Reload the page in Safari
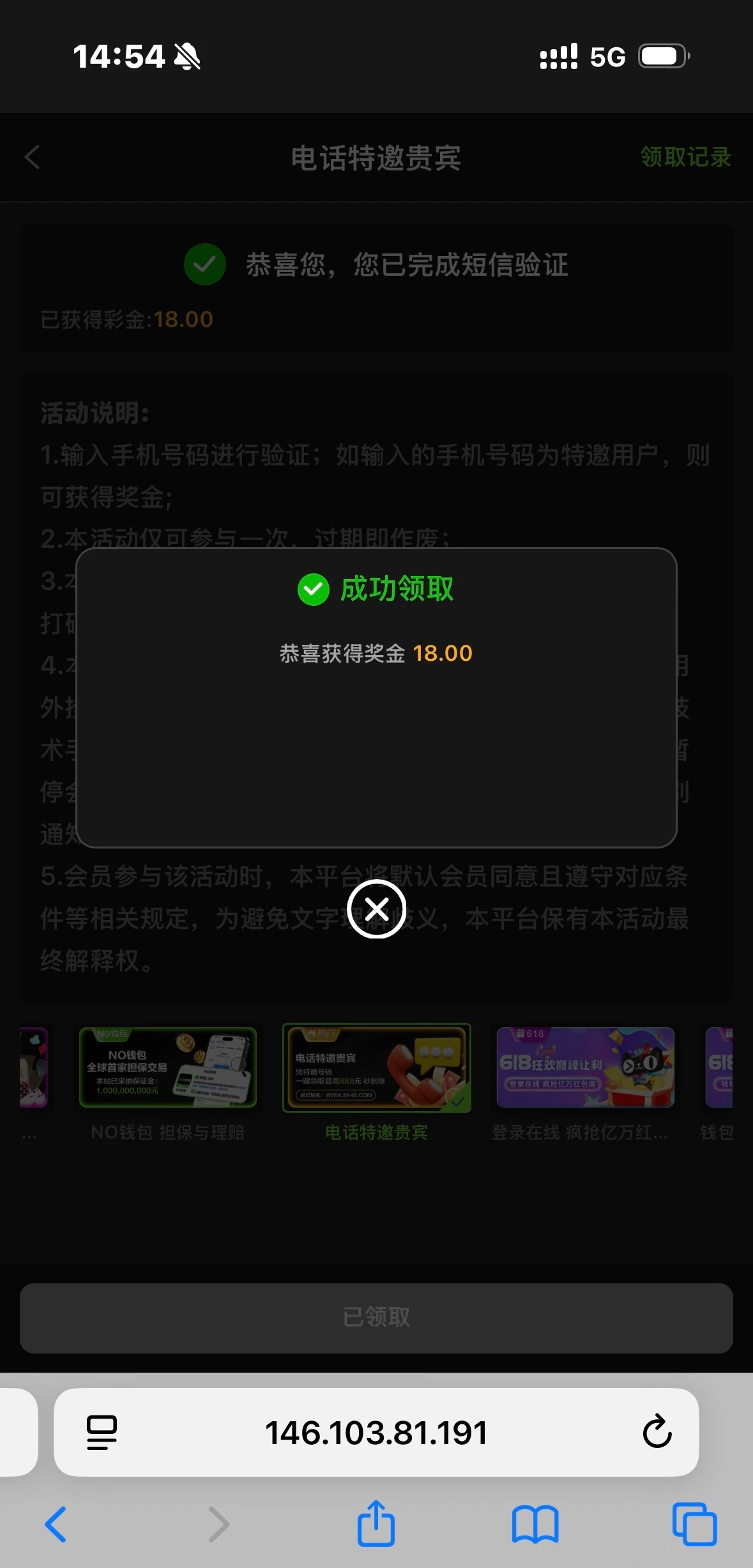The width and height of the screenshot is (753, 1568). [657, 1432]
